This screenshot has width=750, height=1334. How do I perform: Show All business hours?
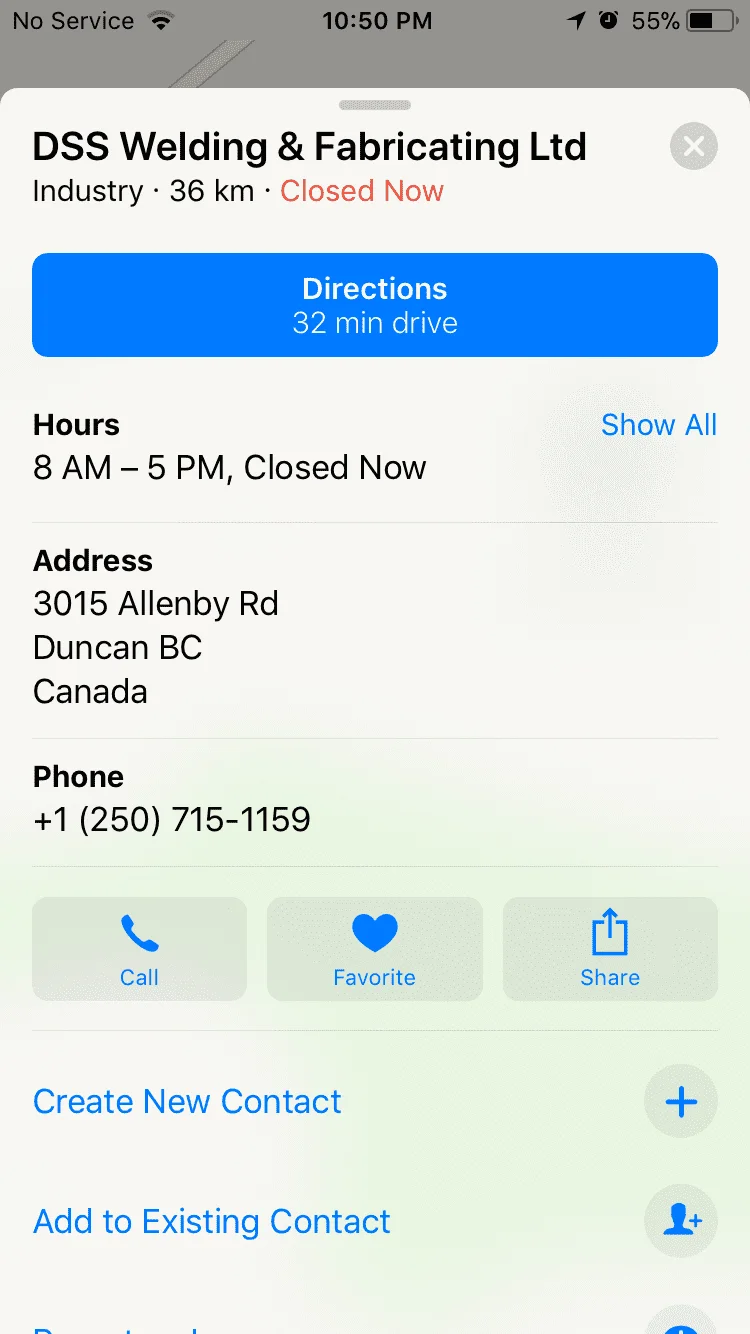[x=659, y=425]
